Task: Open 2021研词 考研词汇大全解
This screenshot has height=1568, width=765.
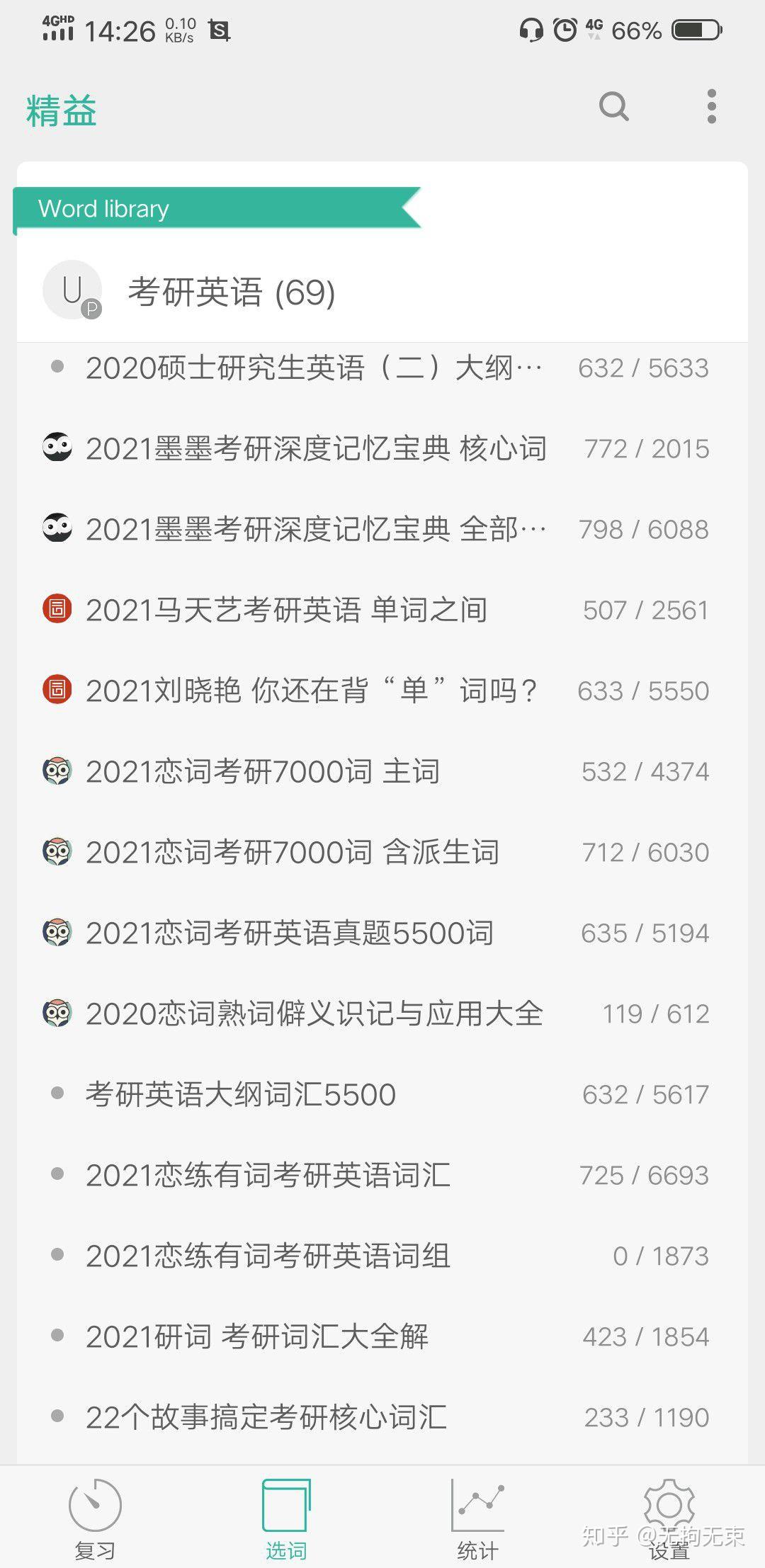Action: tap(256, 1337)
